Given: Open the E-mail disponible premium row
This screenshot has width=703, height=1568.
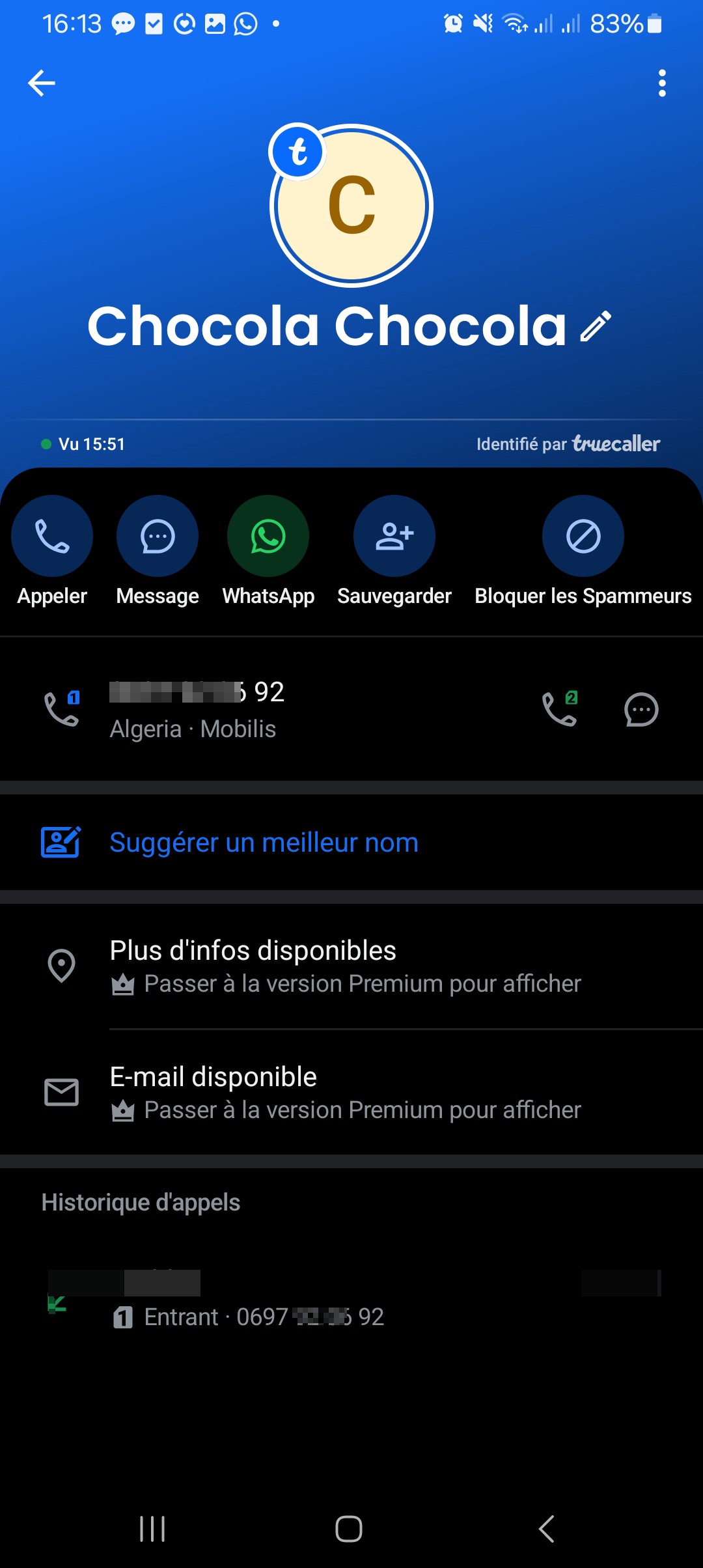Looking at the screenshot, I should [x=351, y=1093].
